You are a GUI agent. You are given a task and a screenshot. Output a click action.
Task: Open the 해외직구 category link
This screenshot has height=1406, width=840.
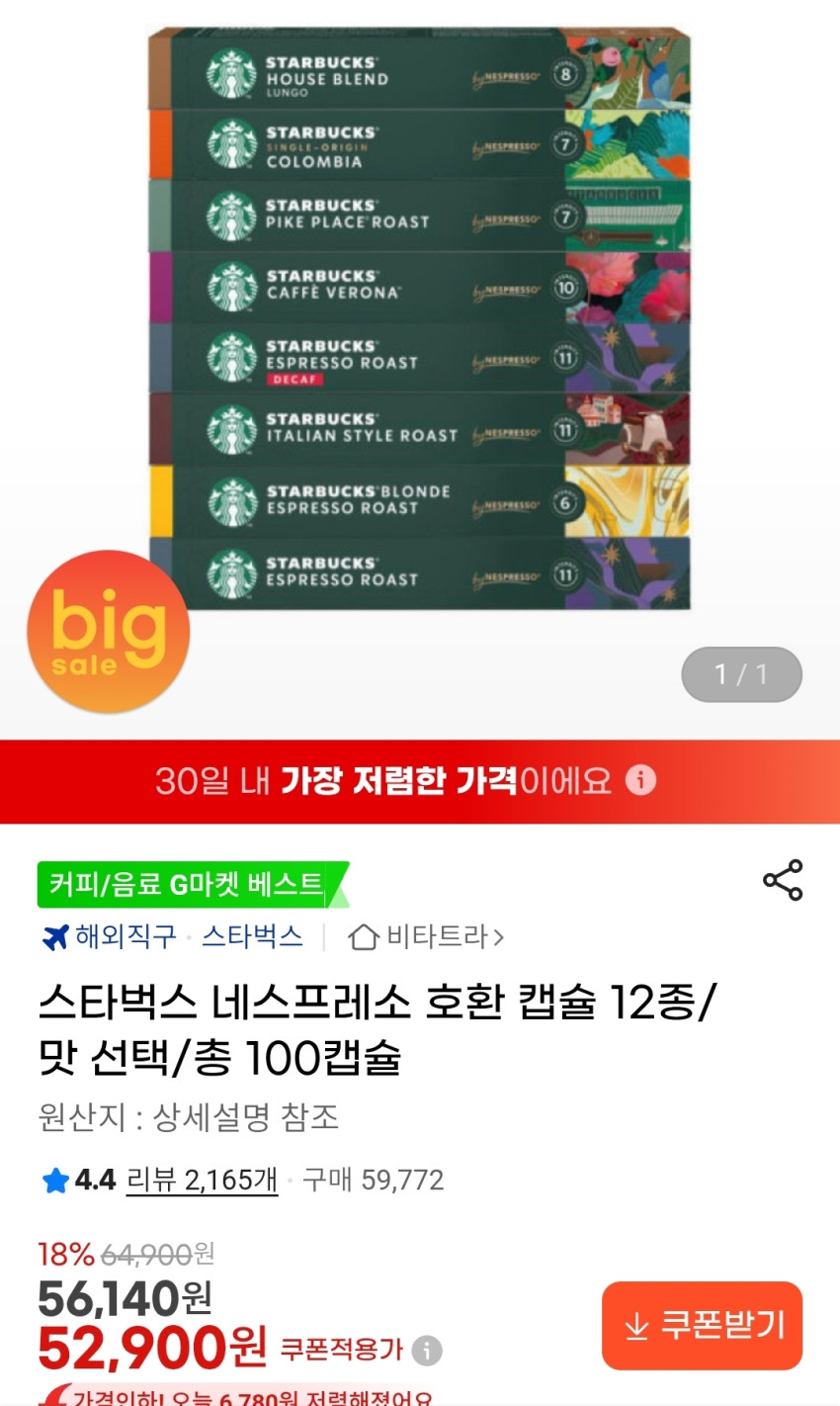(x=110, y=936)
